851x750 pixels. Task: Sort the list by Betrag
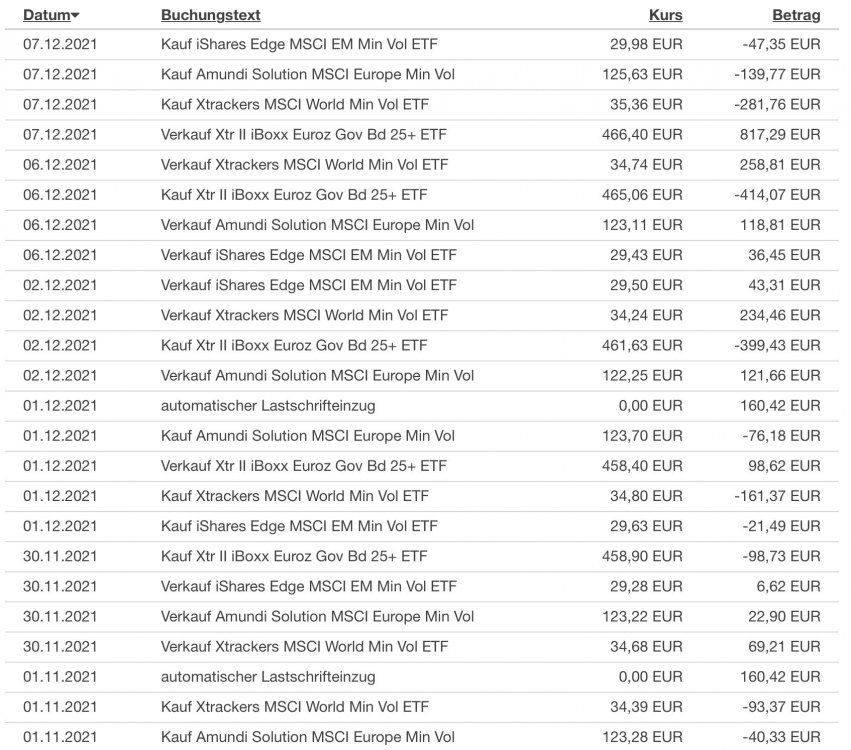(x=796, y=15)
